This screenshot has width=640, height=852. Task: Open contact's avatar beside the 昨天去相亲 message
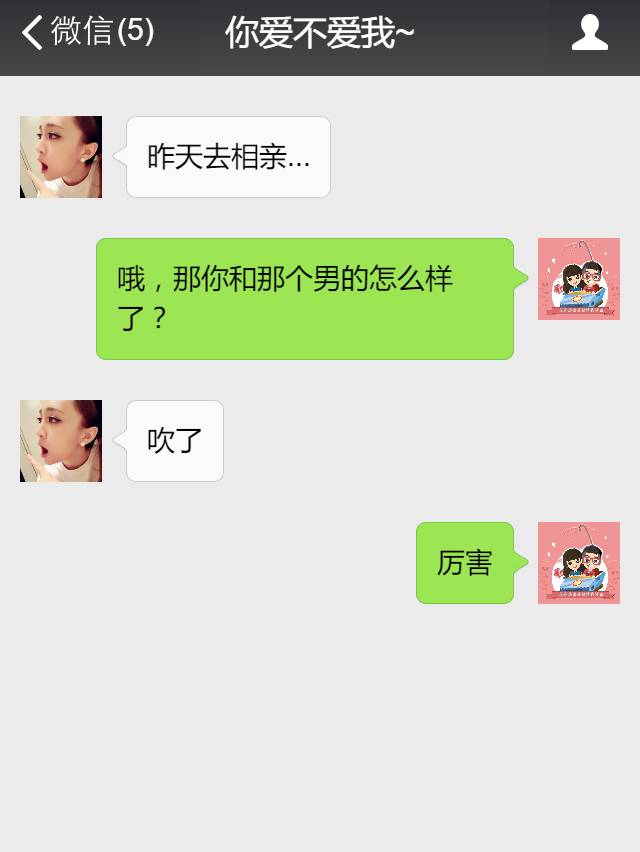click(61, 157)
